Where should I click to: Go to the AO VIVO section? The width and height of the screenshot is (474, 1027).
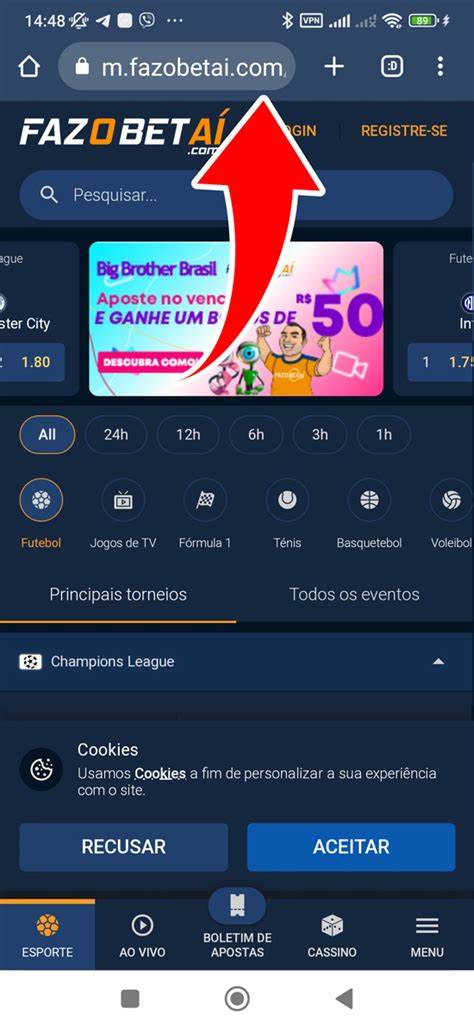click(x=142, y=935)
